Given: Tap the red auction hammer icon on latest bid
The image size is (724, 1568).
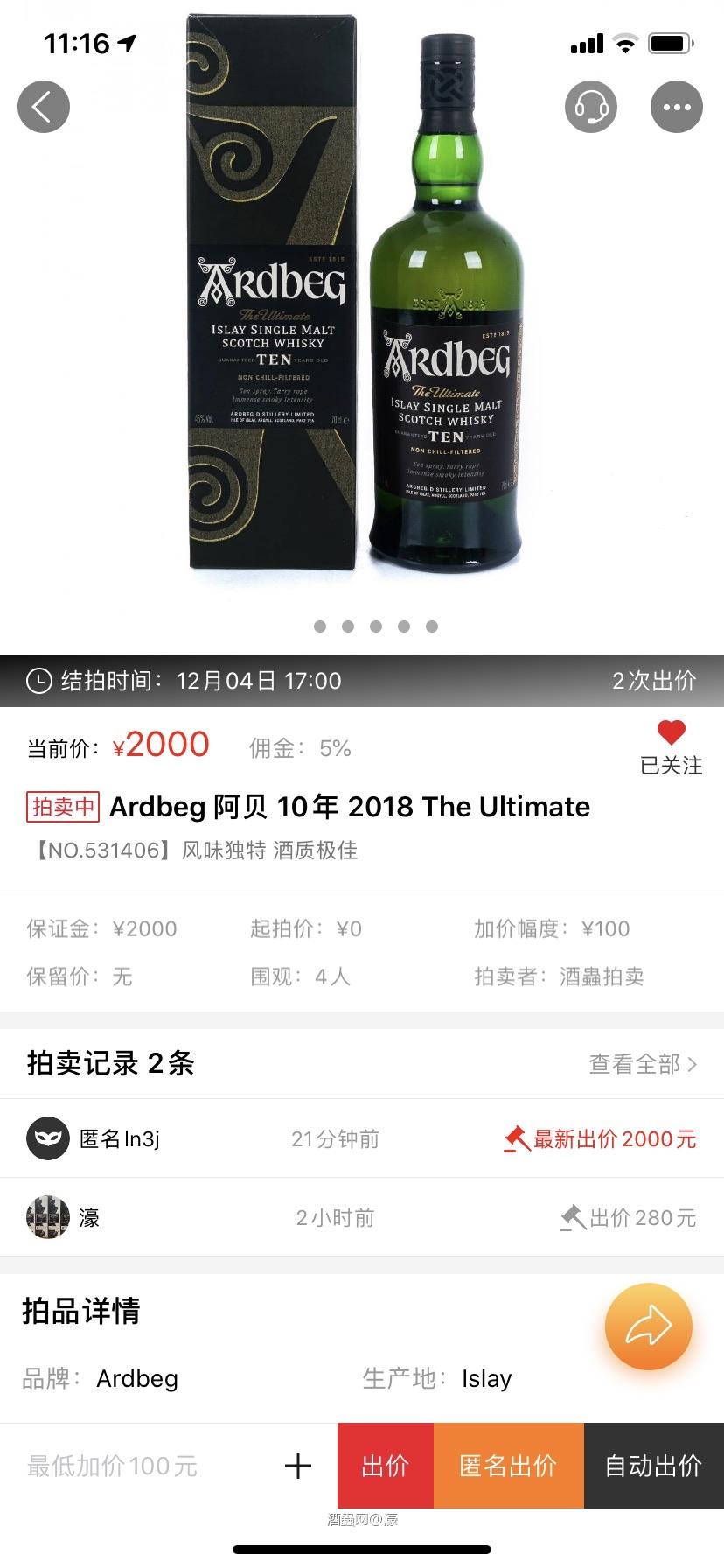Looking at the screenshot, I should point(515,1137).
